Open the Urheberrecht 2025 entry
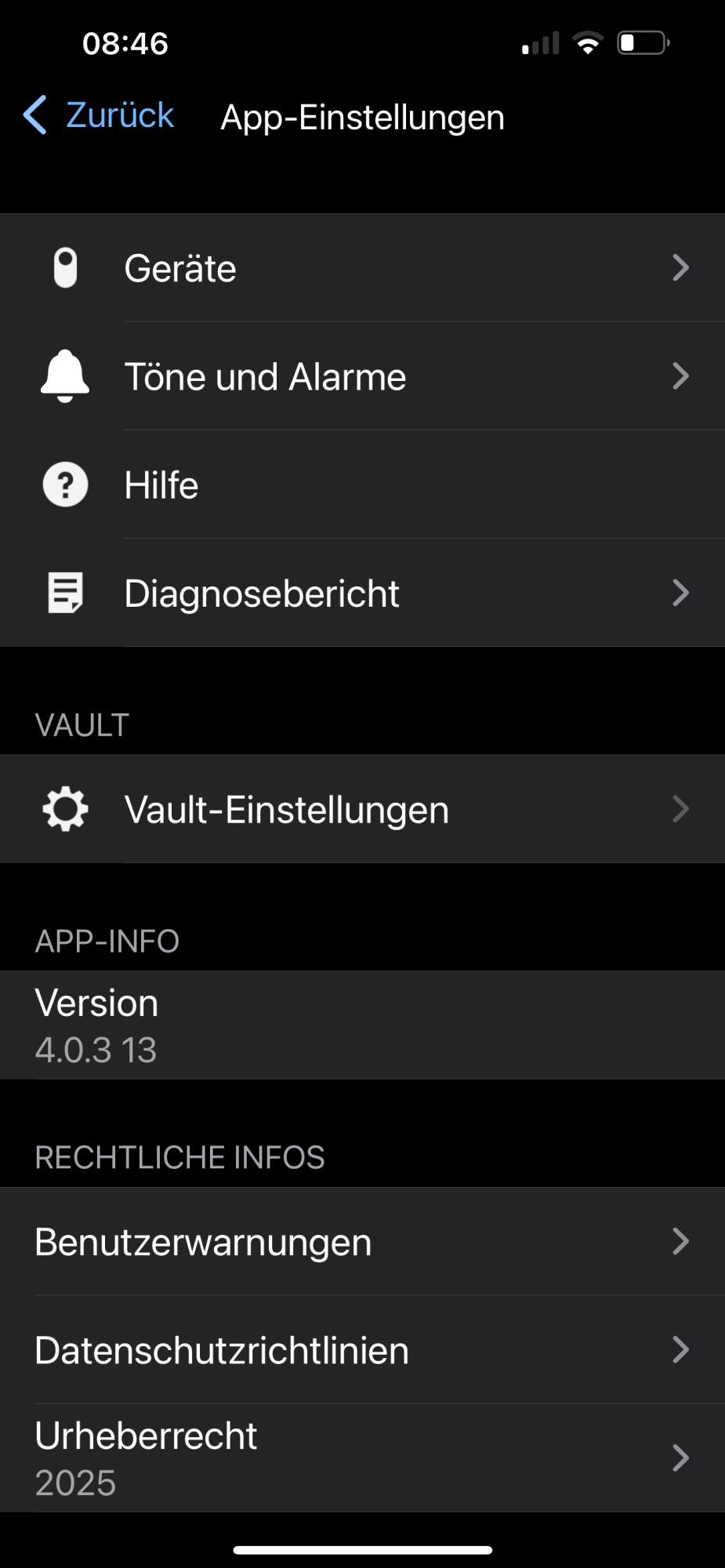 pyautogui.click(x=362, y=1458)
